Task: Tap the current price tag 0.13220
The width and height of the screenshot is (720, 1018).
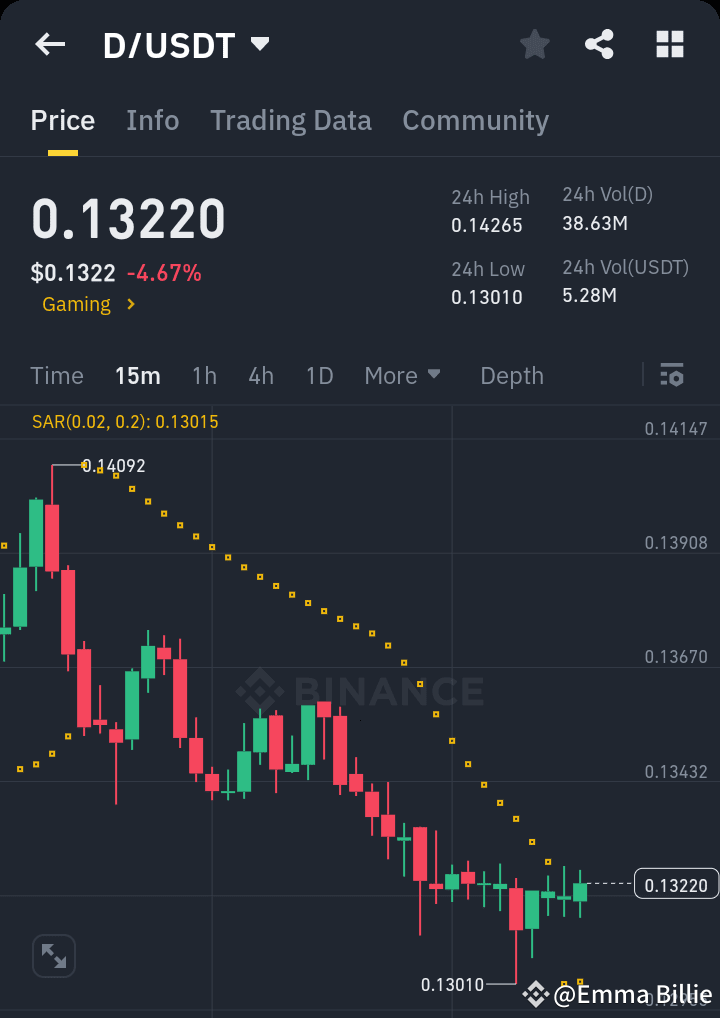Action: coord(676,884)
